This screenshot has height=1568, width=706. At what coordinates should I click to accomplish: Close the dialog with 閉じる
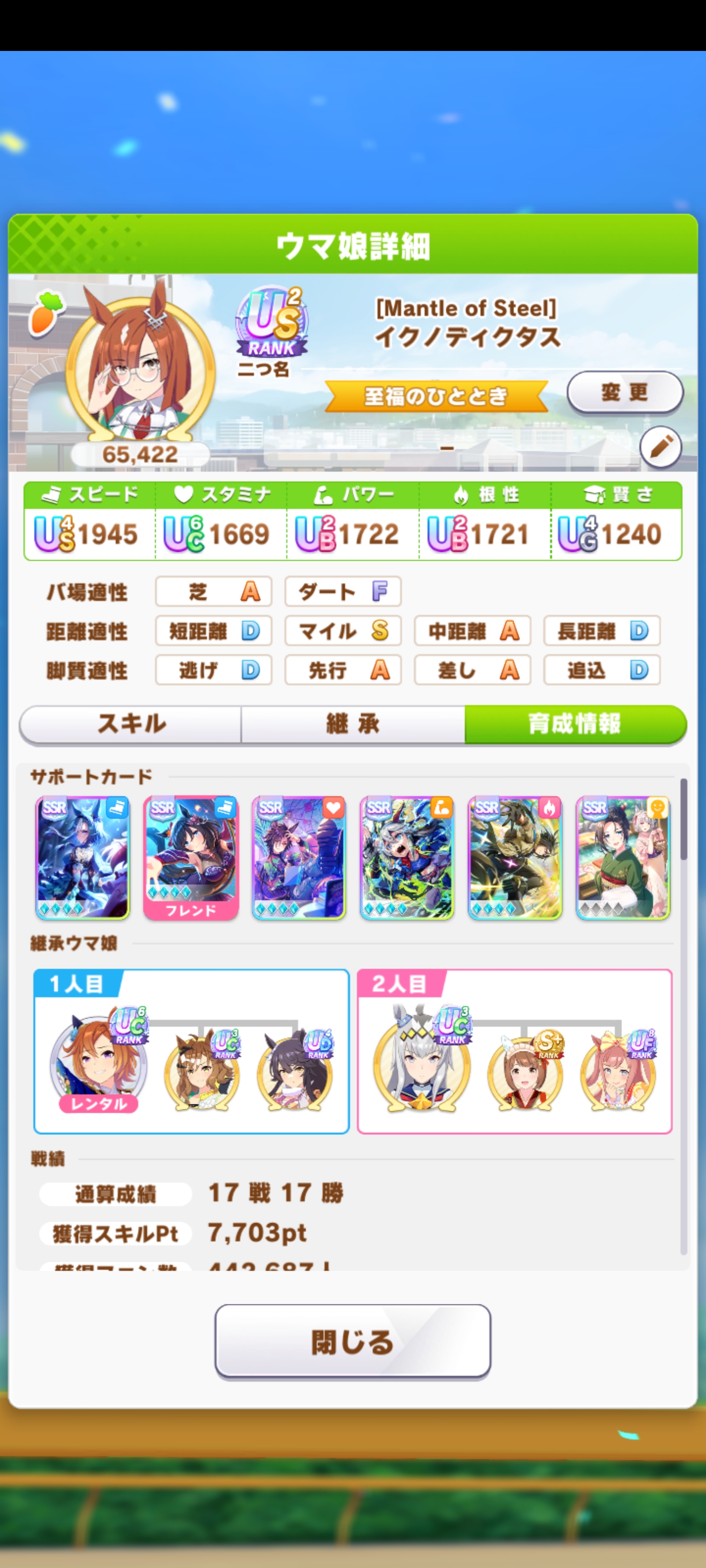(353, 1342)
